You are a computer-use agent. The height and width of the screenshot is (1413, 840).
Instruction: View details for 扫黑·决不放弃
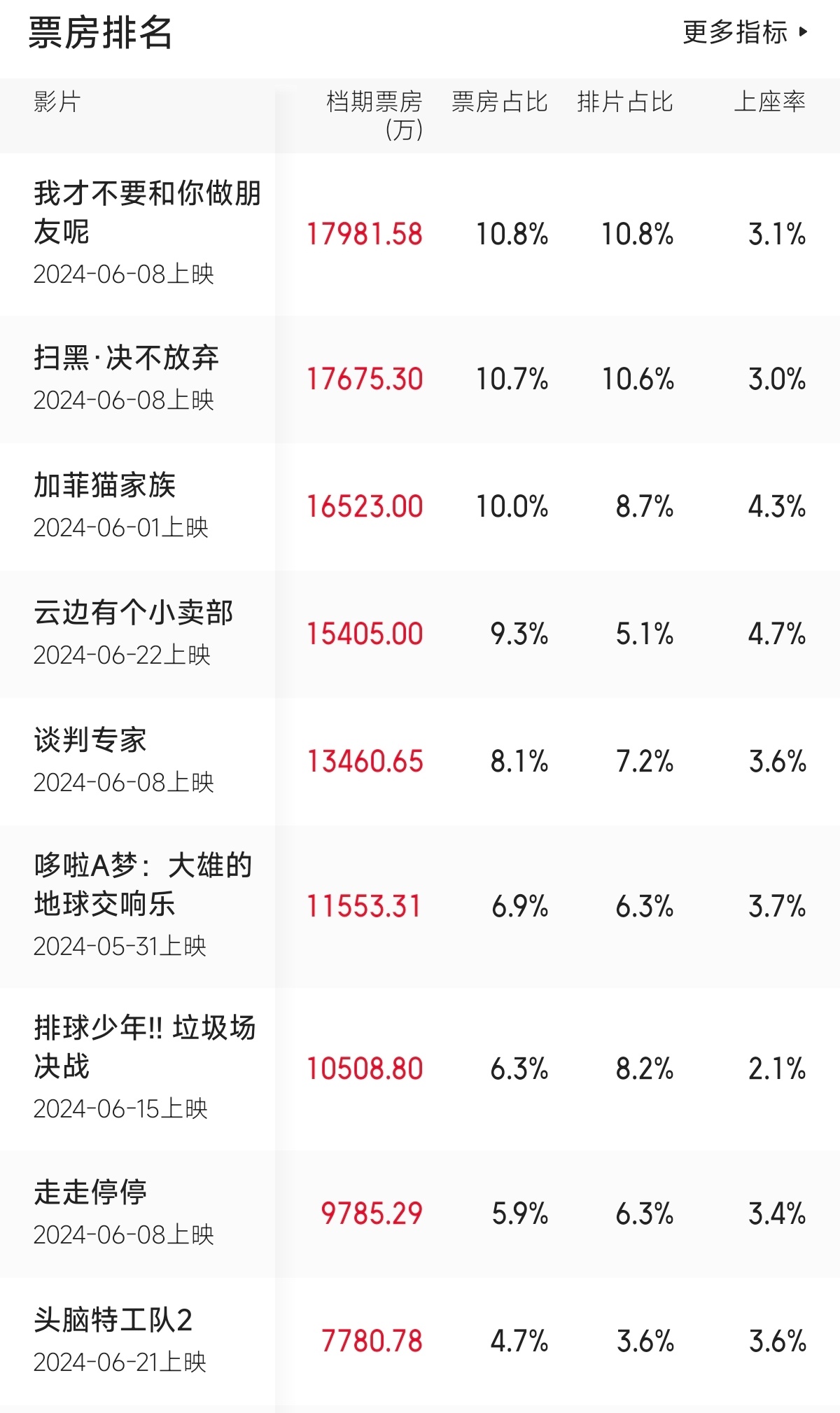coord(127,359)
